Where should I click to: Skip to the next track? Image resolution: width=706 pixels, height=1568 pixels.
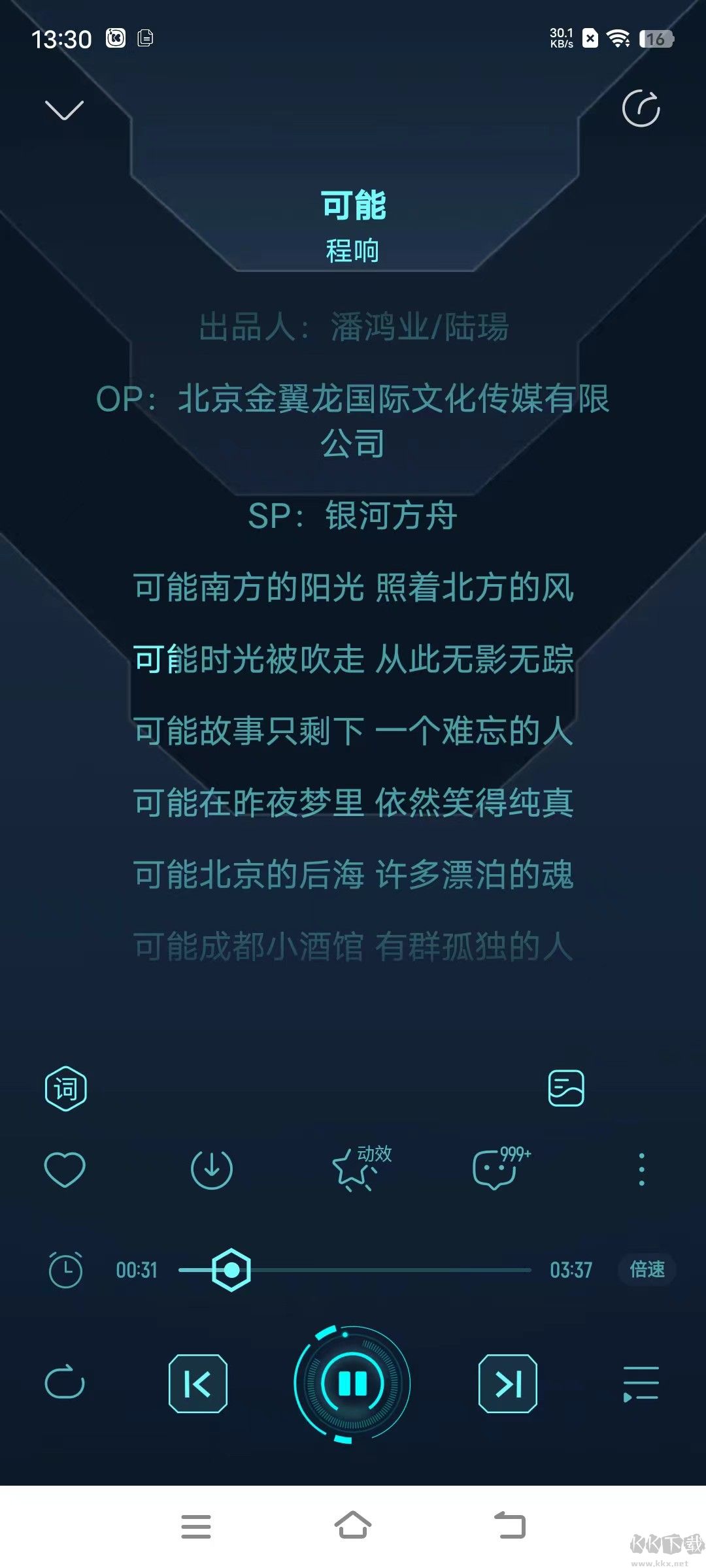pyautogui.click(x=507, y=1382)
